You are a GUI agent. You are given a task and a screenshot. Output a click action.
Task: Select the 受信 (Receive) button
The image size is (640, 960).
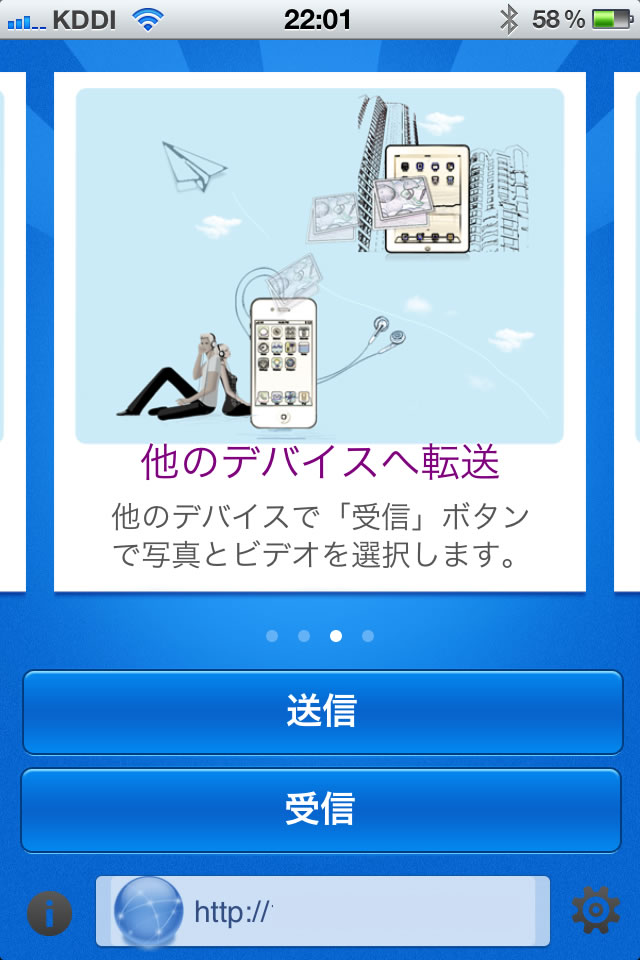[x=321, y=810]
